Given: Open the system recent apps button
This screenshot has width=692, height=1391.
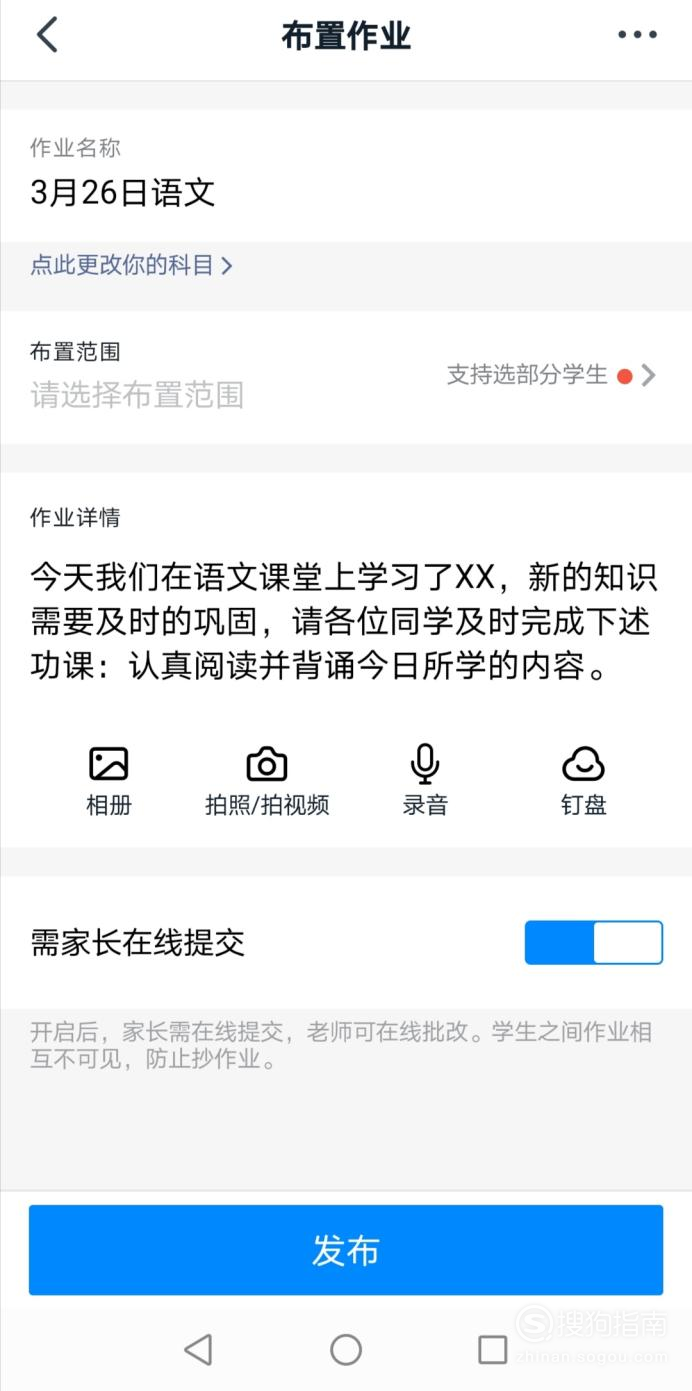Looking at the screenshot, I should tap(493, 1350).
